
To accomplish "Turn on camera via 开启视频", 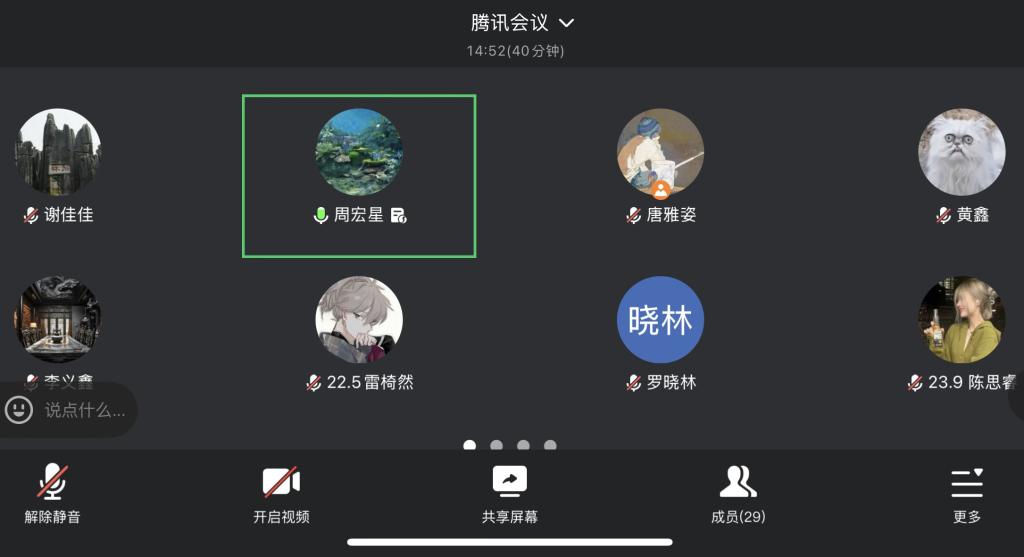I will [x=281, y=494].
